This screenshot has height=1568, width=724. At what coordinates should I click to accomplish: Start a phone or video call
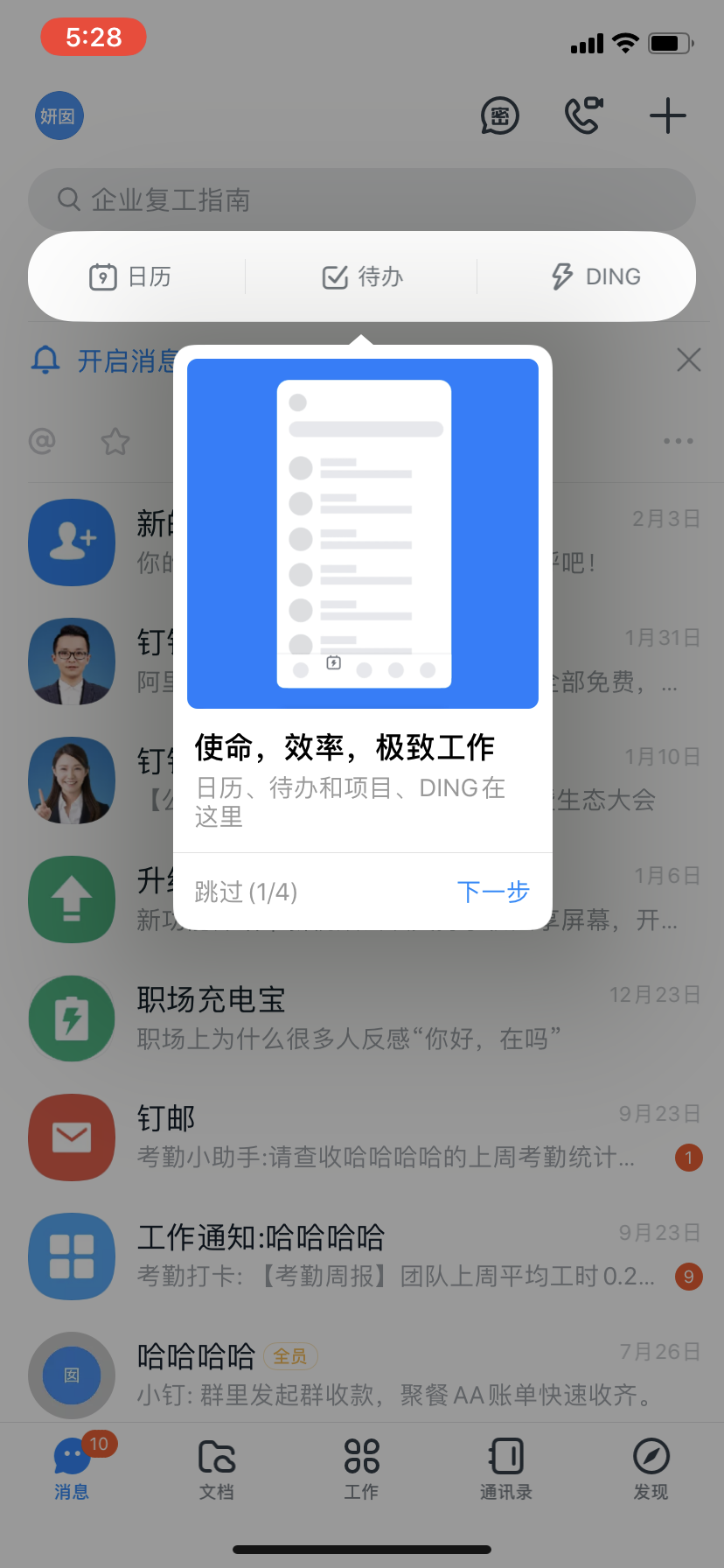click(583, 115)
